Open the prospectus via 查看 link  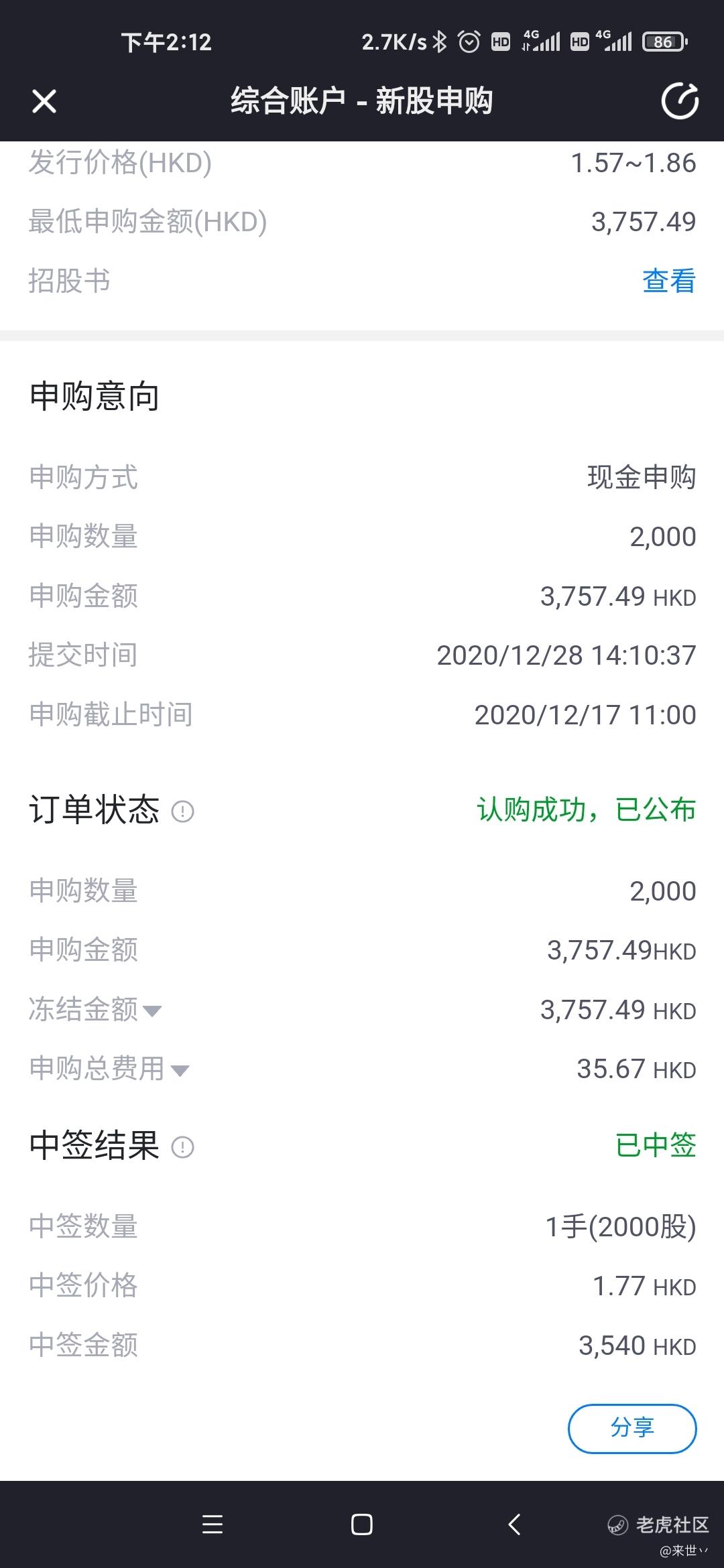[669, 281]
